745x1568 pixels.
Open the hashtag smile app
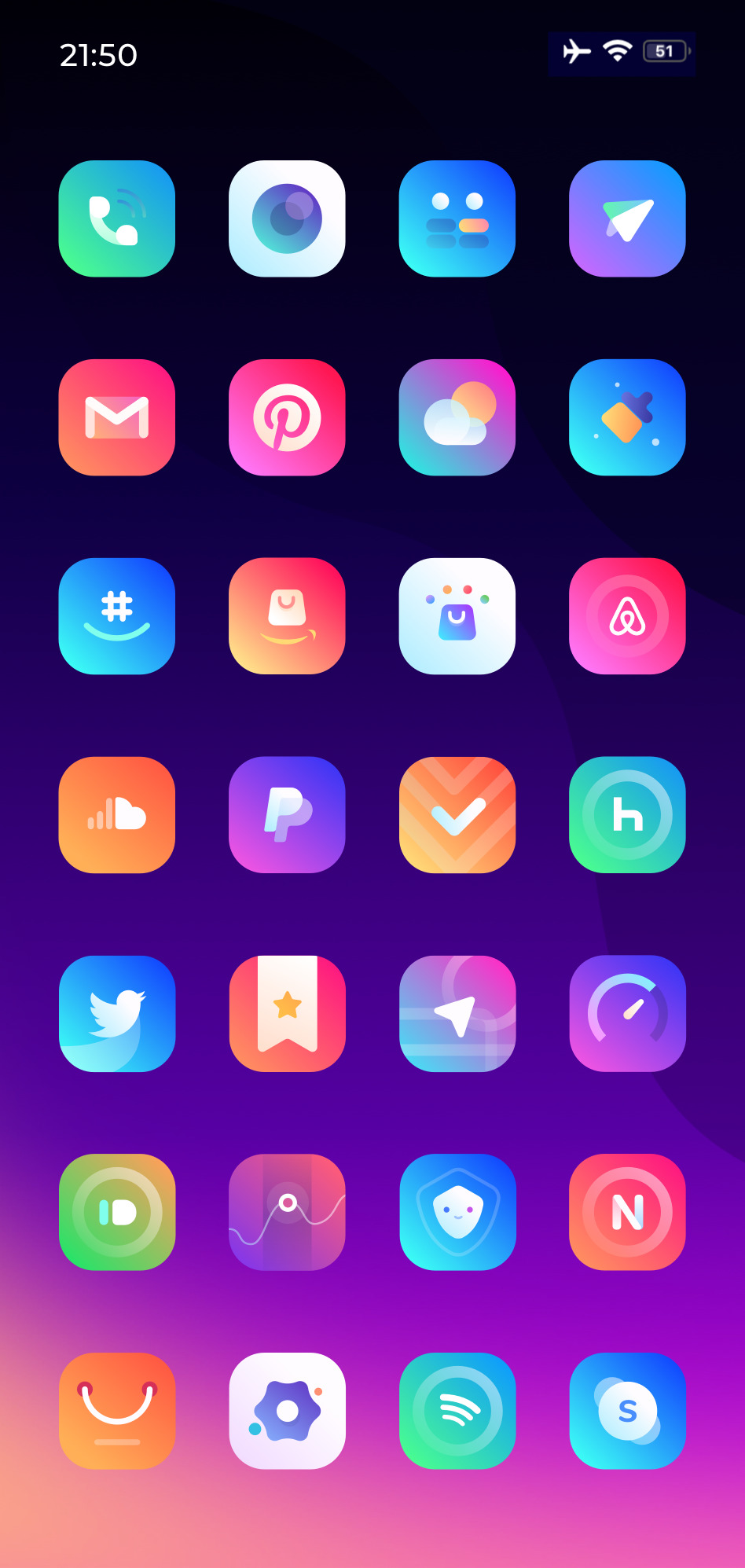(117, 616)
